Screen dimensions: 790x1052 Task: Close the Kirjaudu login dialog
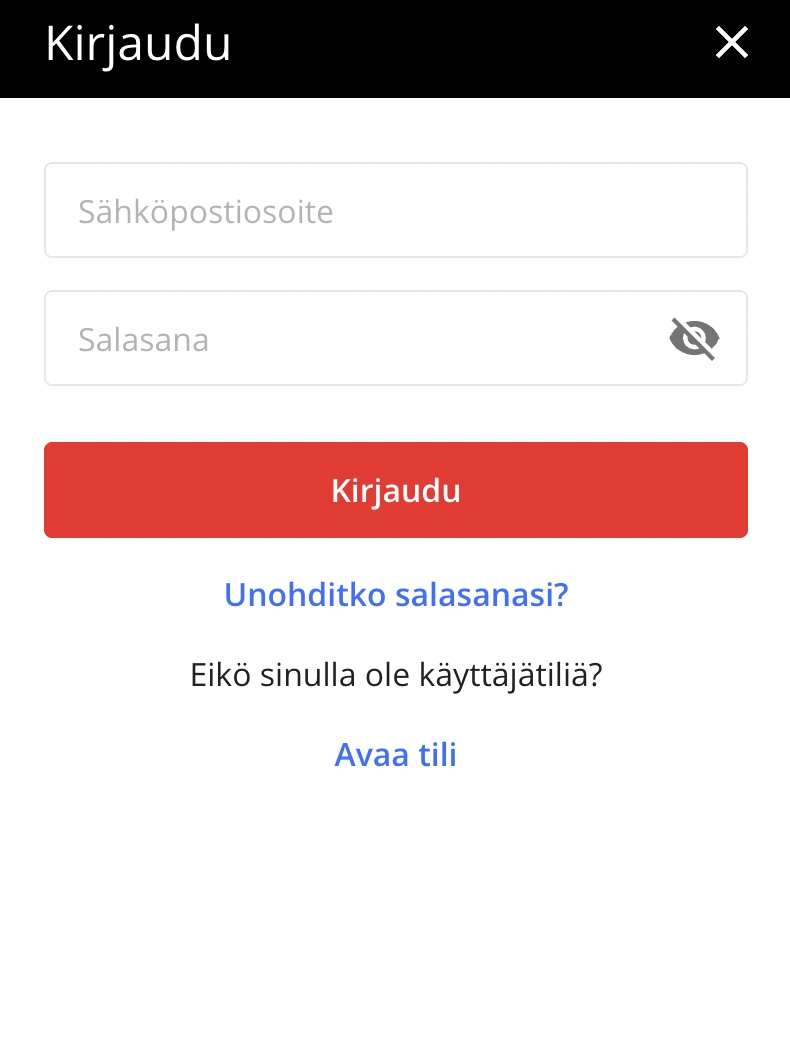click(x=732, y=43)
